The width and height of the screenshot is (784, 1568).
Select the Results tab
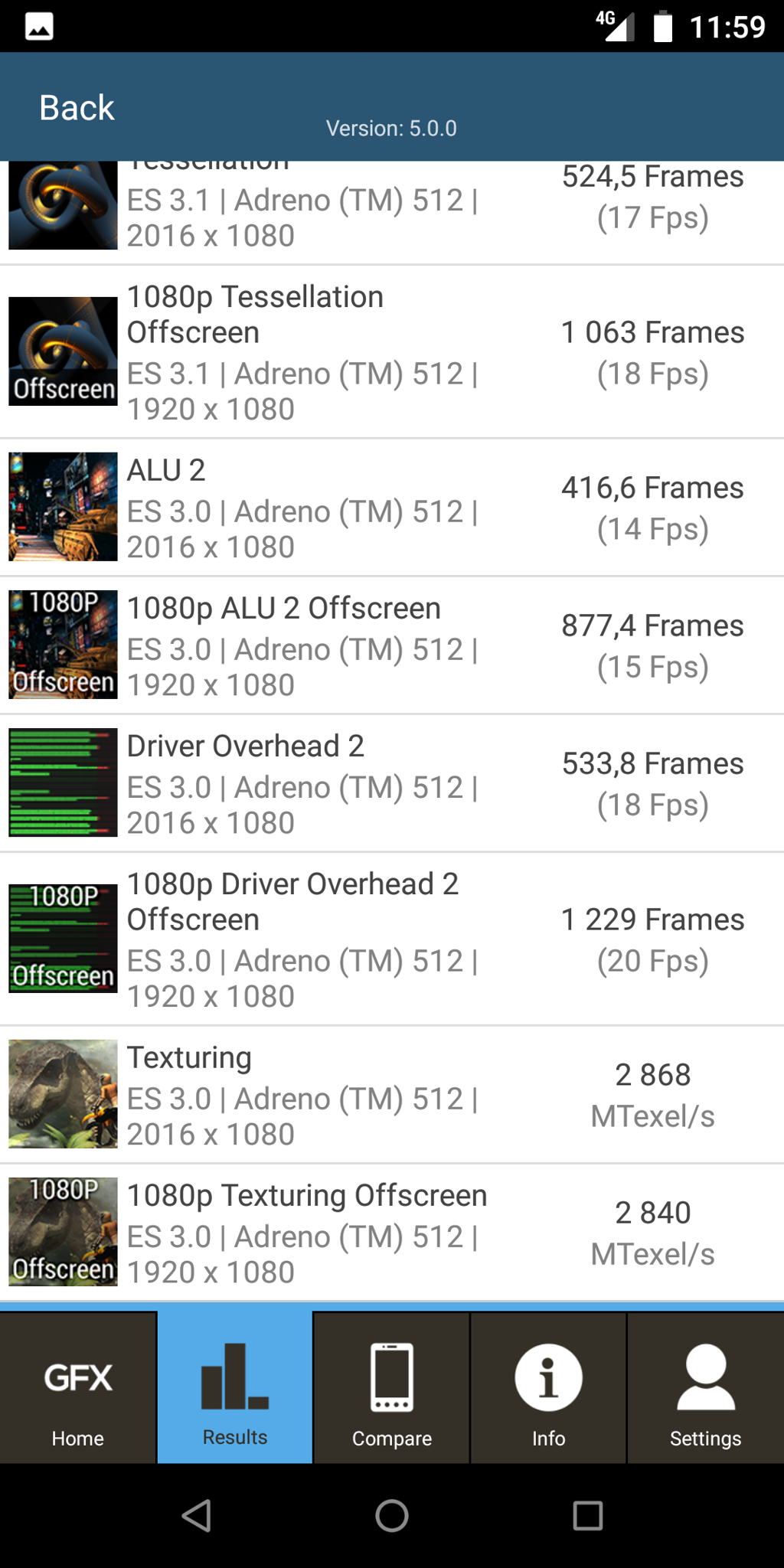[x=235, y=1388]
